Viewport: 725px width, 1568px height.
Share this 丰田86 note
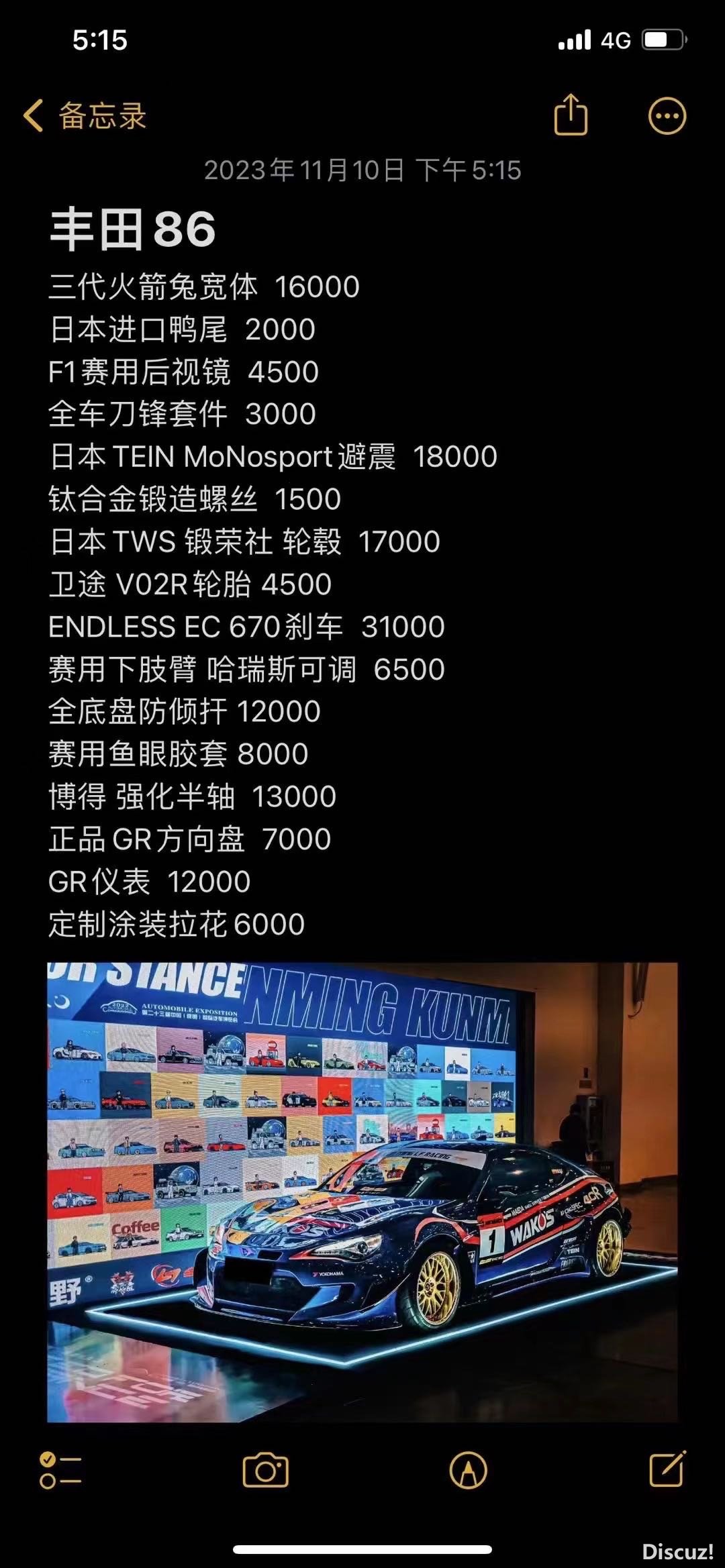pos(571,115)
